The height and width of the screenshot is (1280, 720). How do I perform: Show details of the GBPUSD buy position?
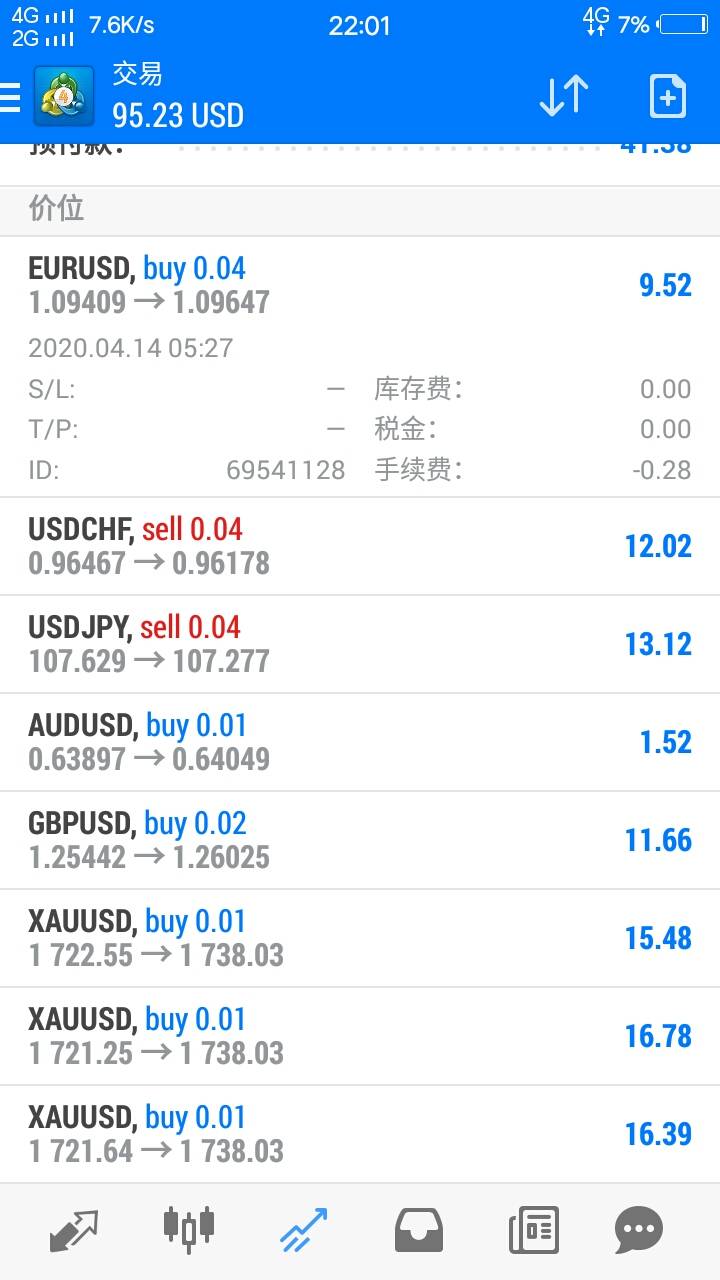[360, 840]
